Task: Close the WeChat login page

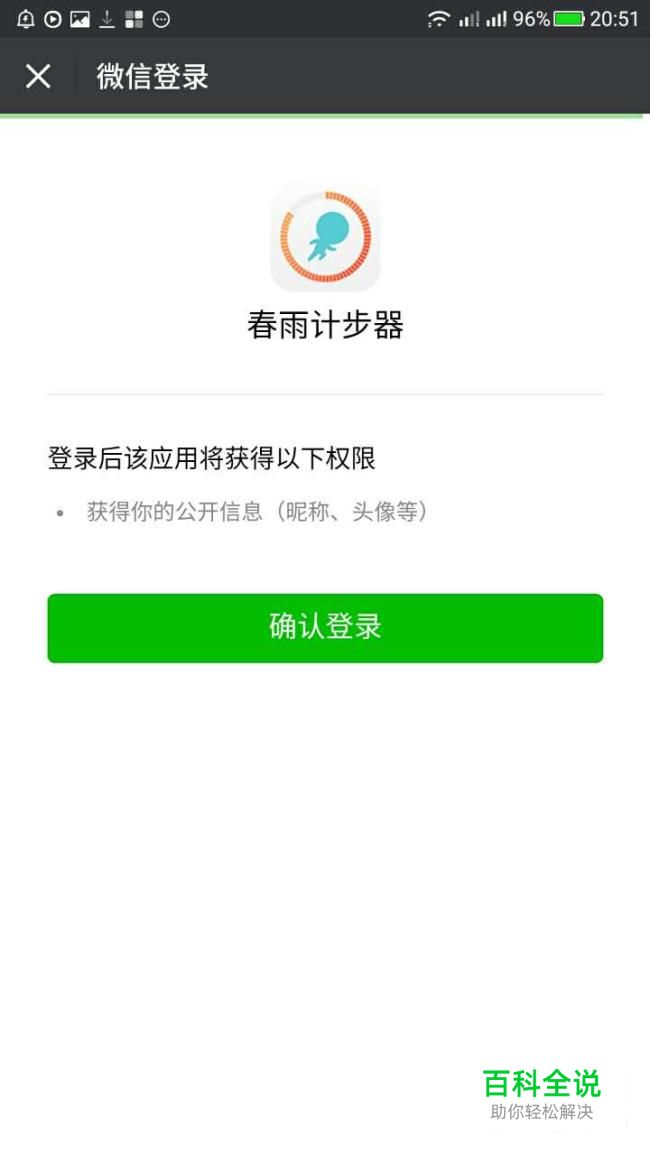Action: click(x=38, y=76)
